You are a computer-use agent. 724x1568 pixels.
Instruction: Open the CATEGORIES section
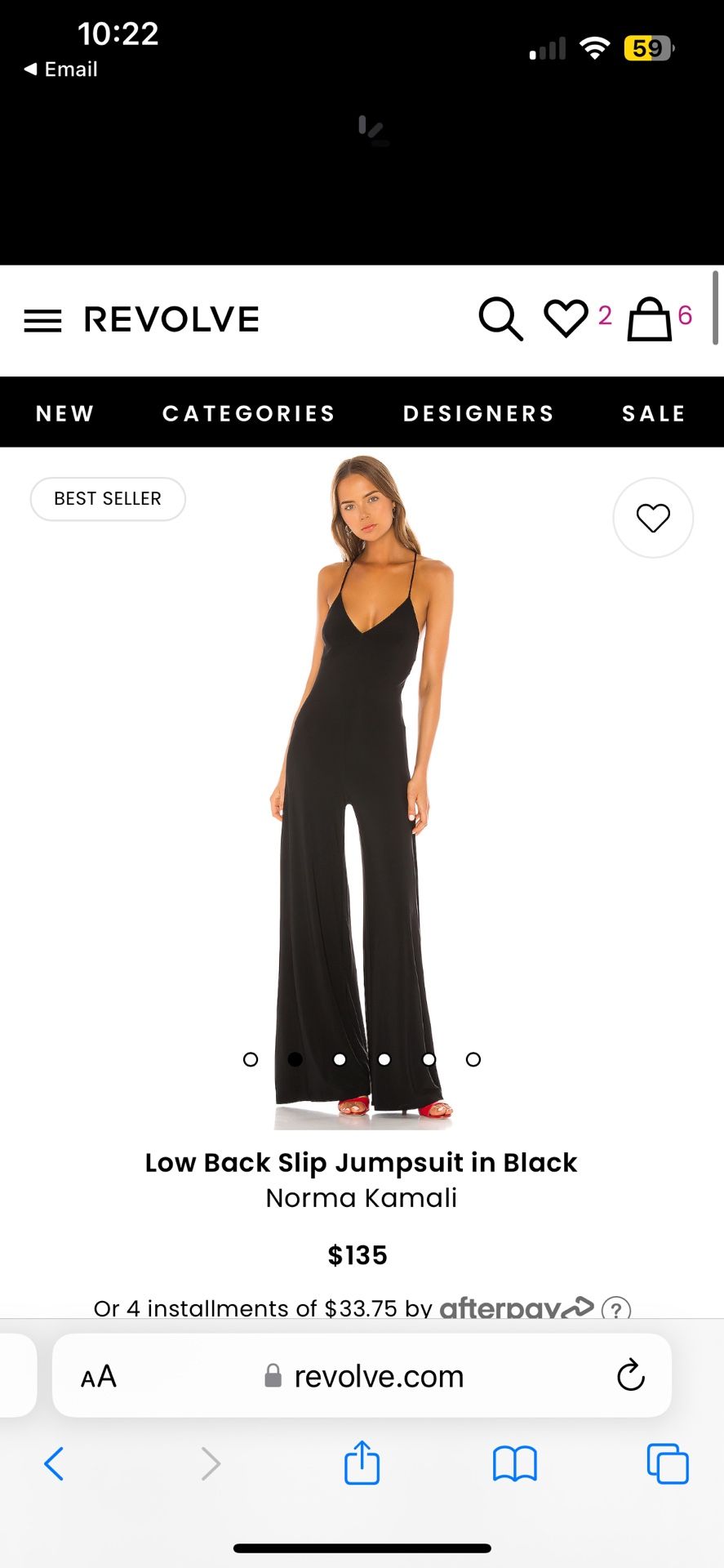[249, 413]
